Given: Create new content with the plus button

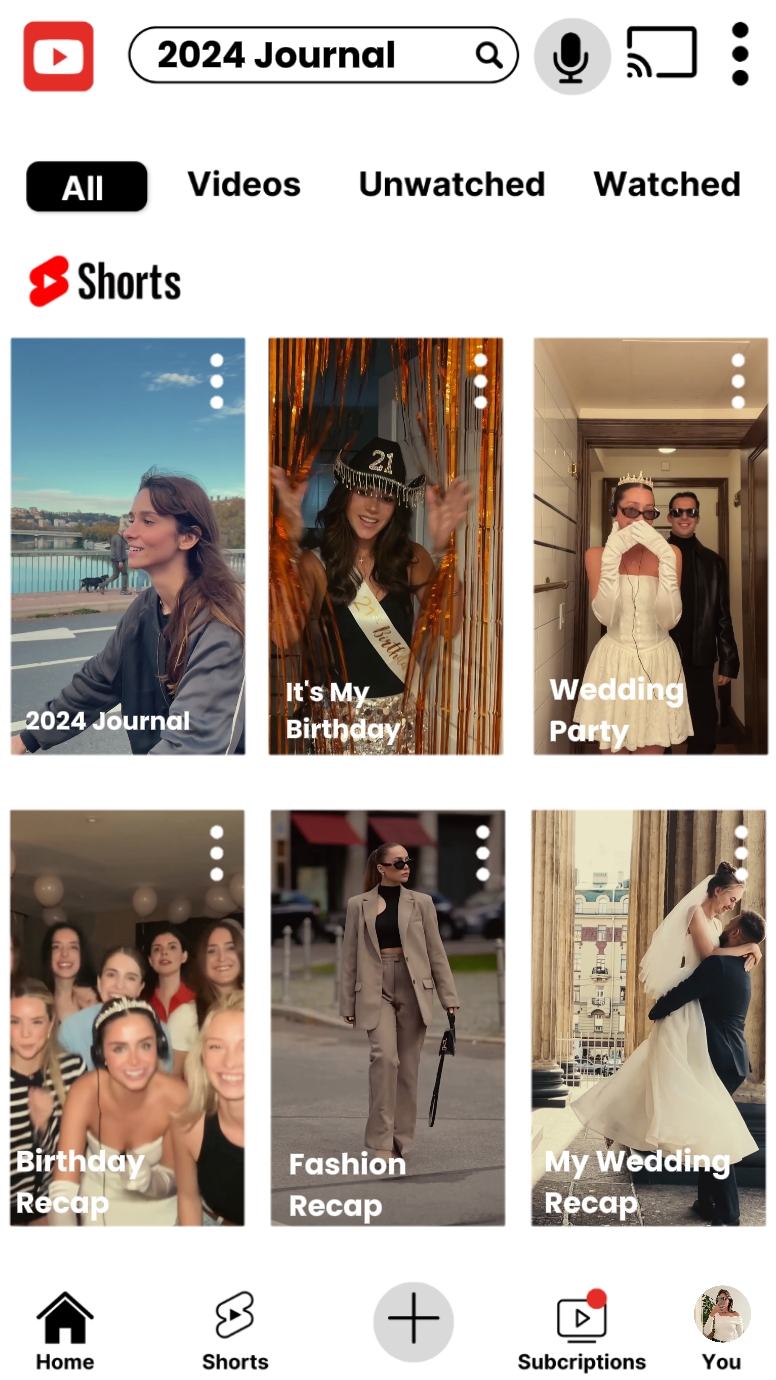Looking at the screenshot, I should (413, 1321).
